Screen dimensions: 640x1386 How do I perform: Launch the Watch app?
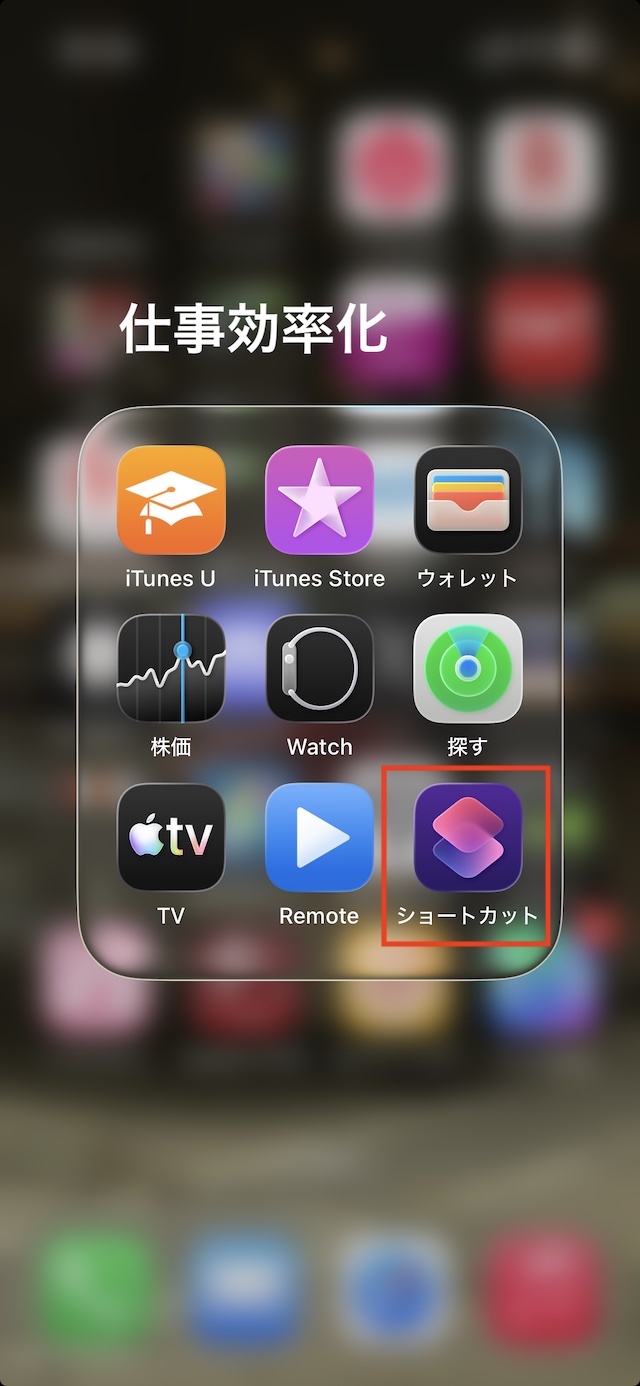click(319, 668)
